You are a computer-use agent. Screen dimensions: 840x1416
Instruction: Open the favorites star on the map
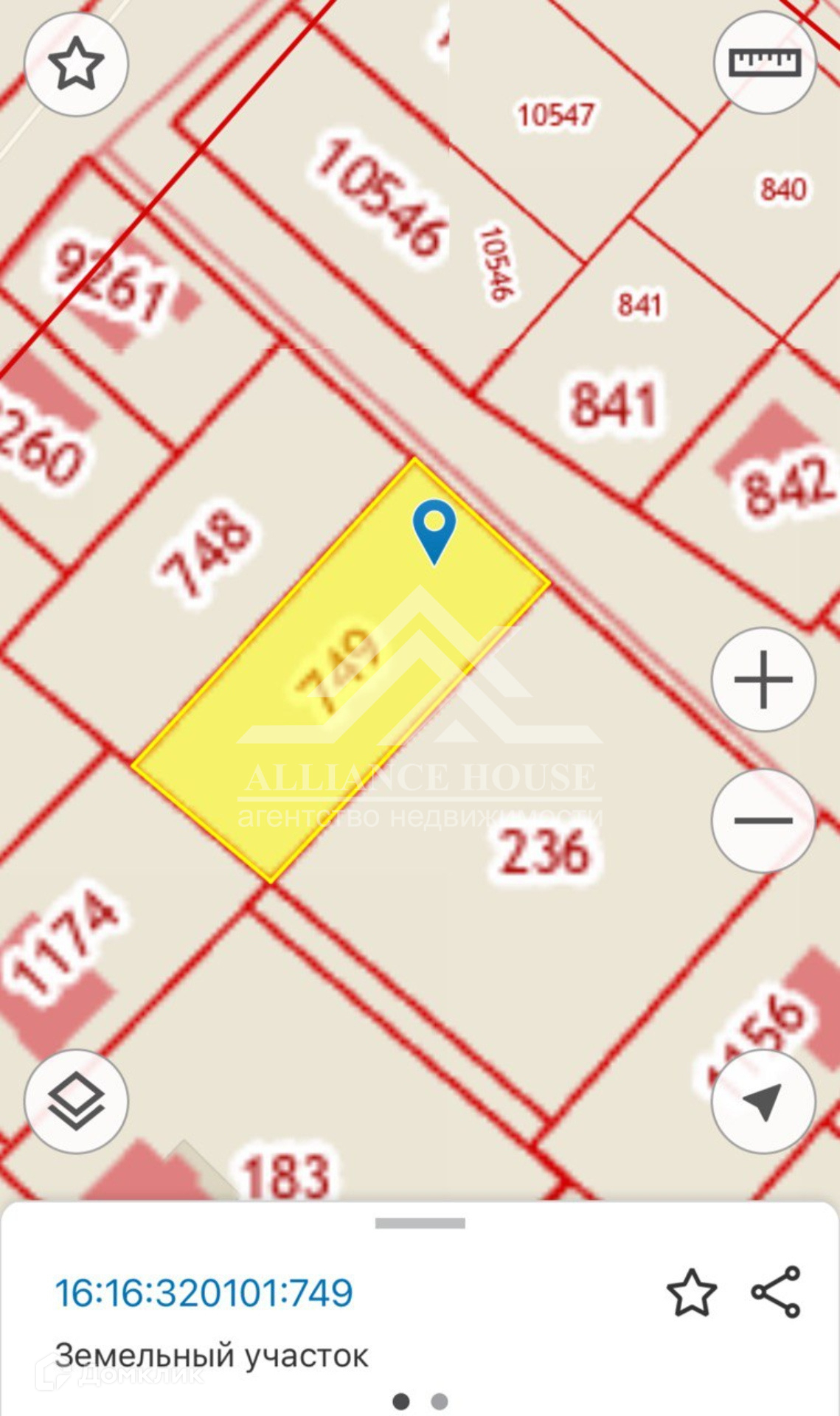pos(76,64)
